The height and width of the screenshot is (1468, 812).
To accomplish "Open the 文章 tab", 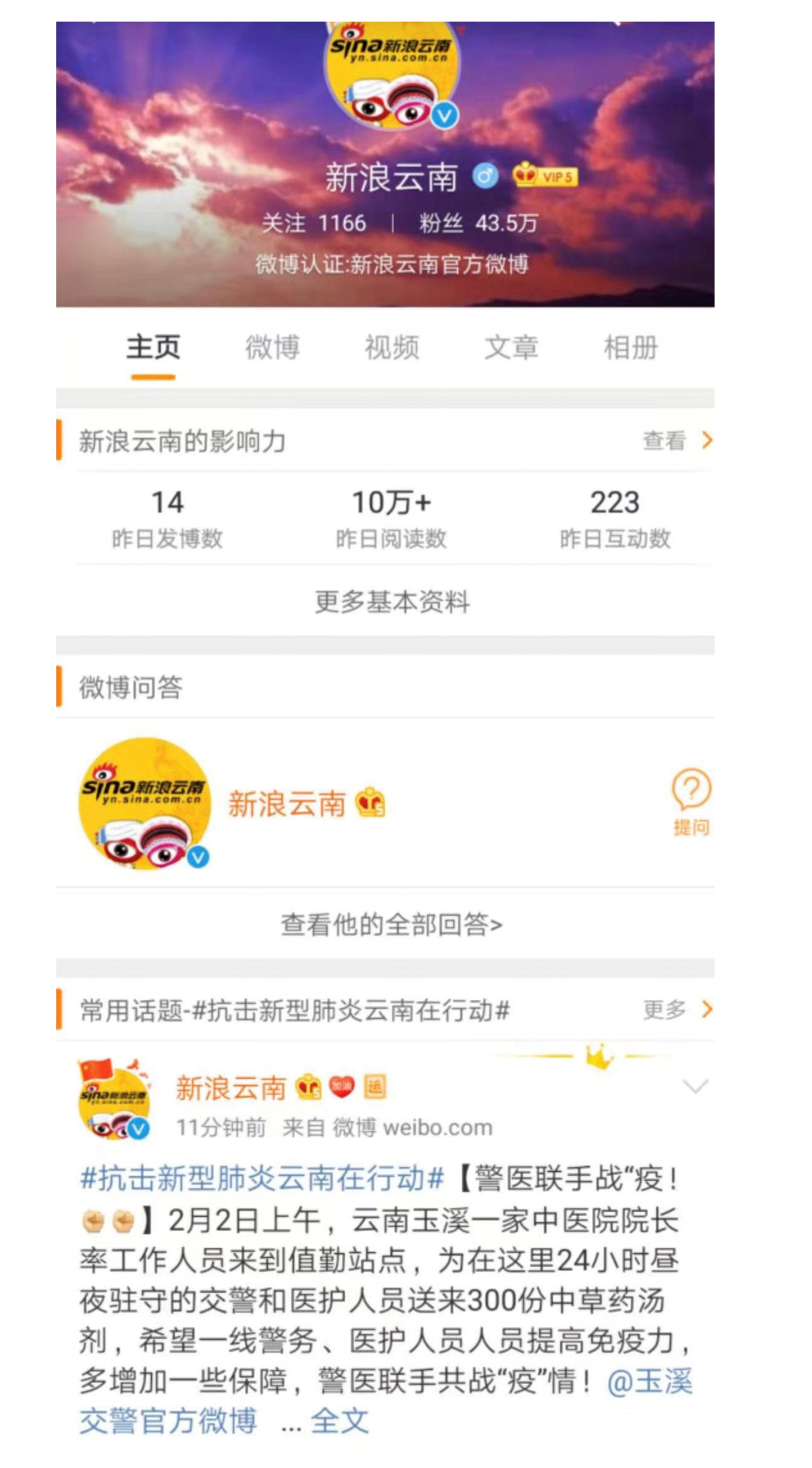I will (x=511, y=348).
